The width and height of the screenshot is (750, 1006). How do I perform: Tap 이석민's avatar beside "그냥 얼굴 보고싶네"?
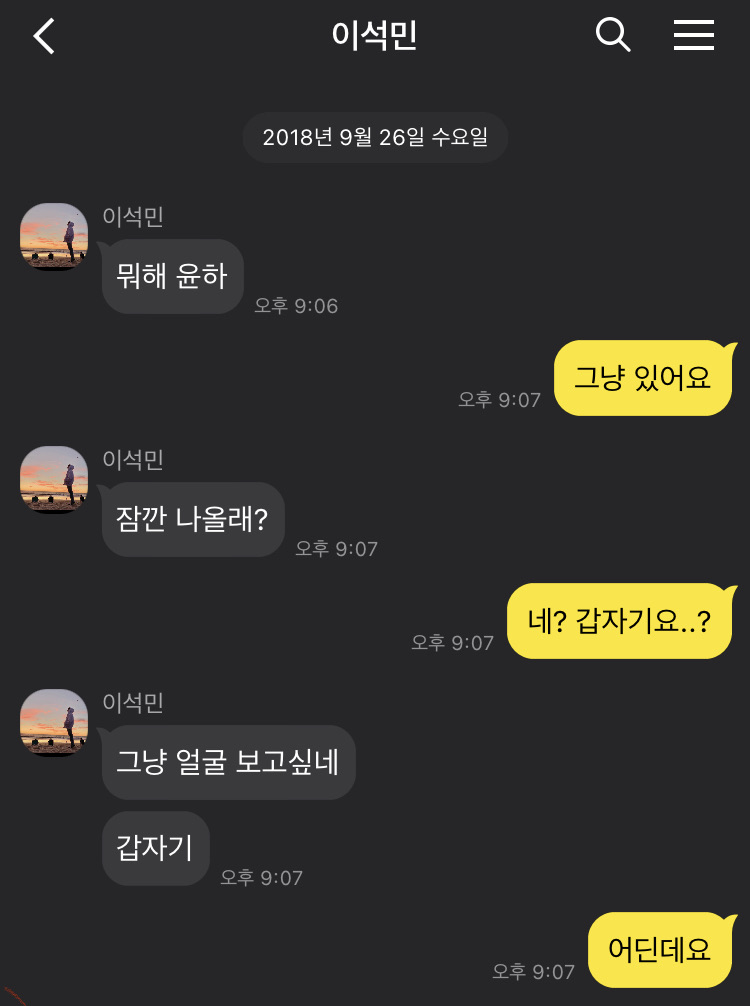point(54,723)
